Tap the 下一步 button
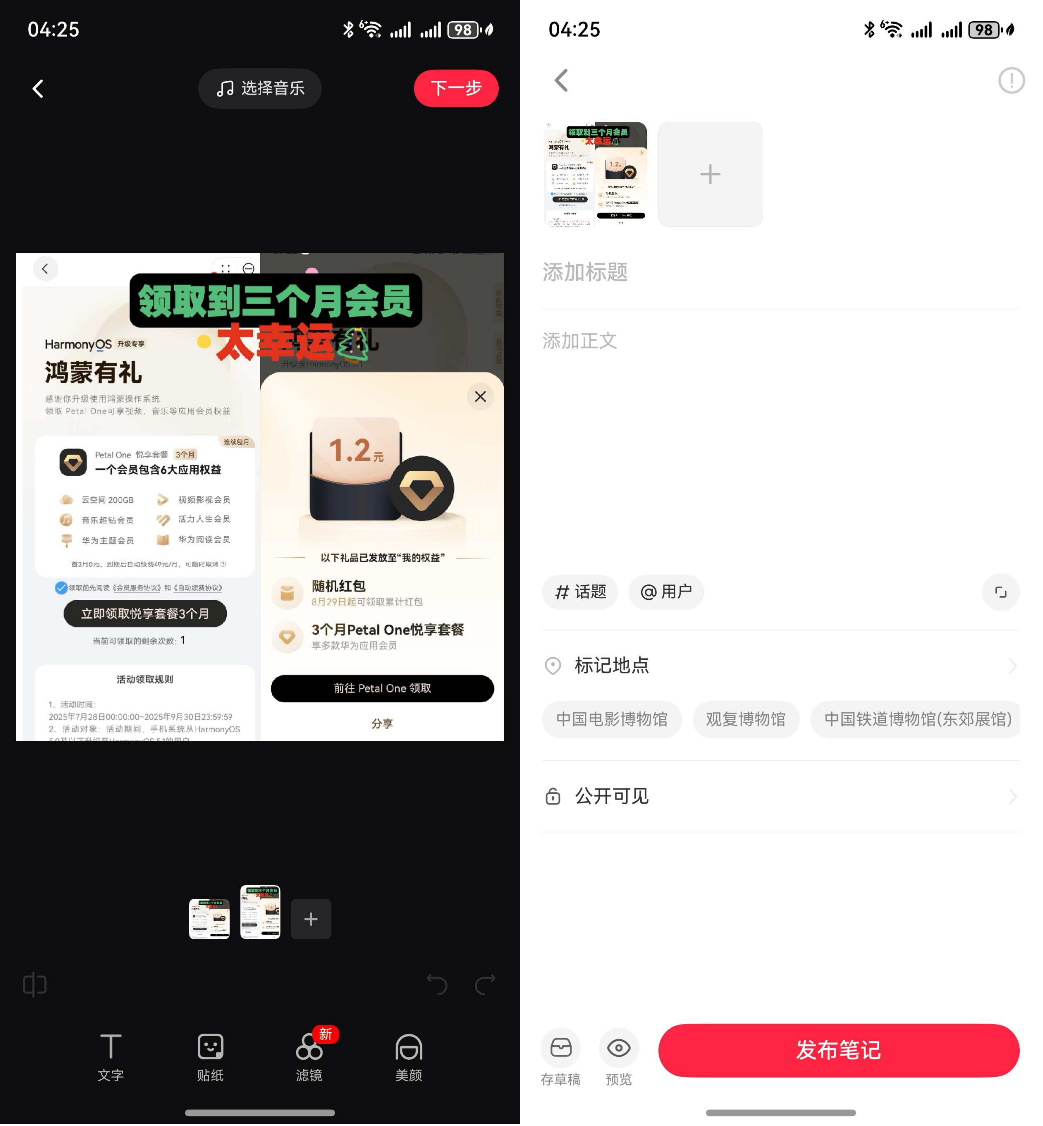 (x=456, y=88)
